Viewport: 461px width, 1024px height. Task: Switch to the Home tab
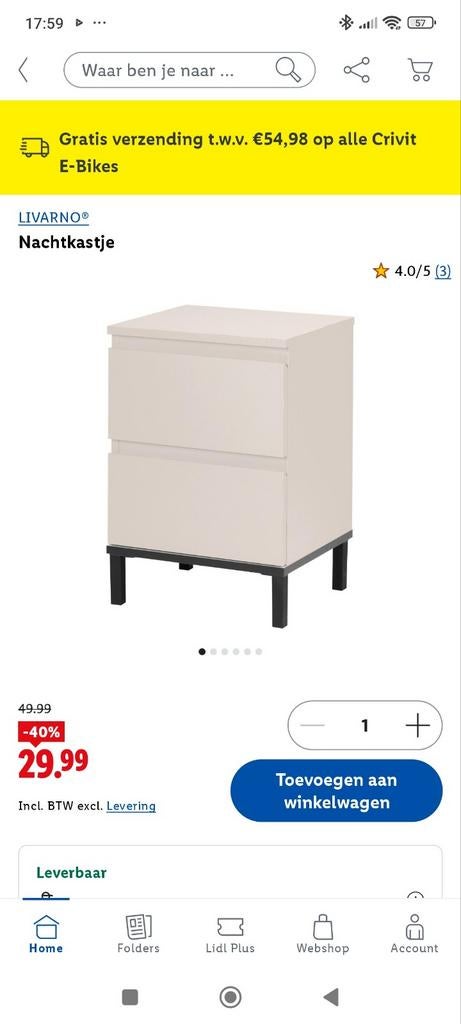point(46,934)
